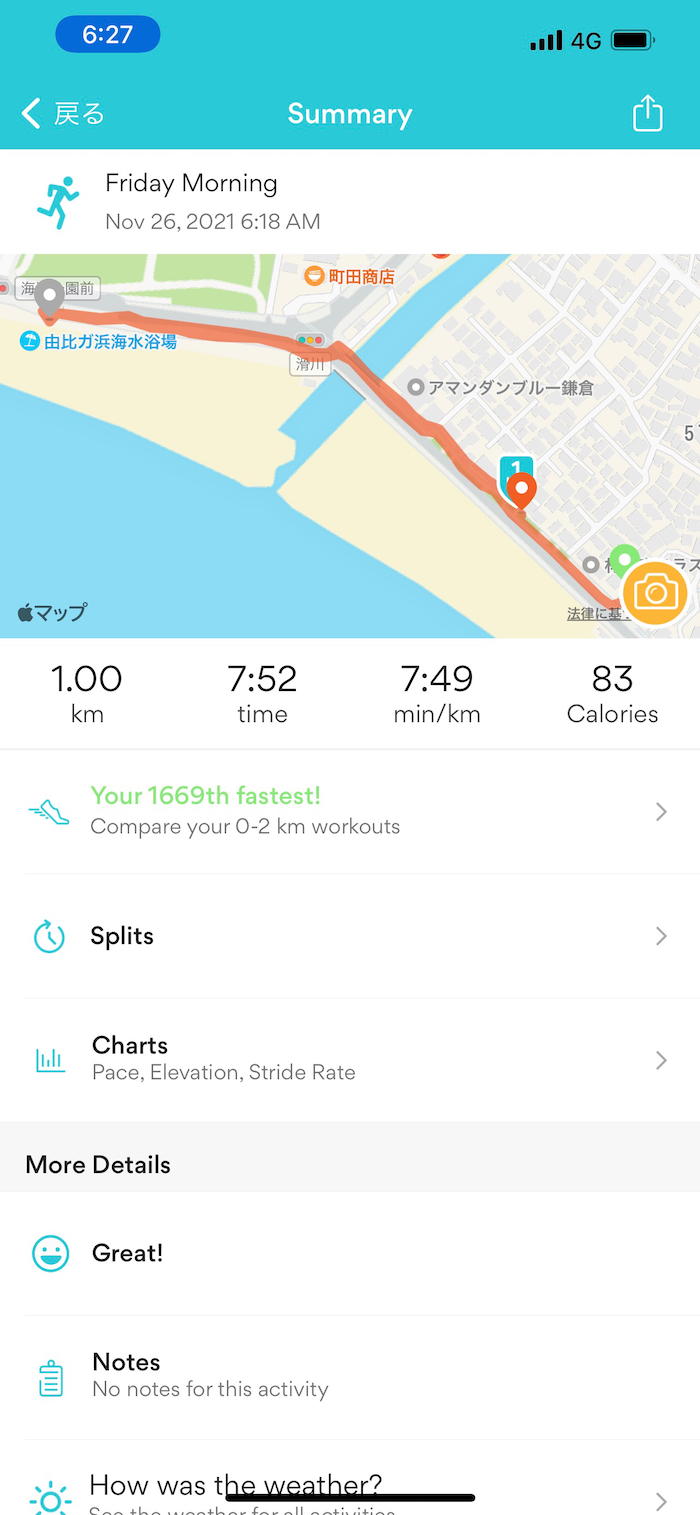Go back using the 戻る button
This screenshot has height=1515, width=700.
(x=64, y=114)
